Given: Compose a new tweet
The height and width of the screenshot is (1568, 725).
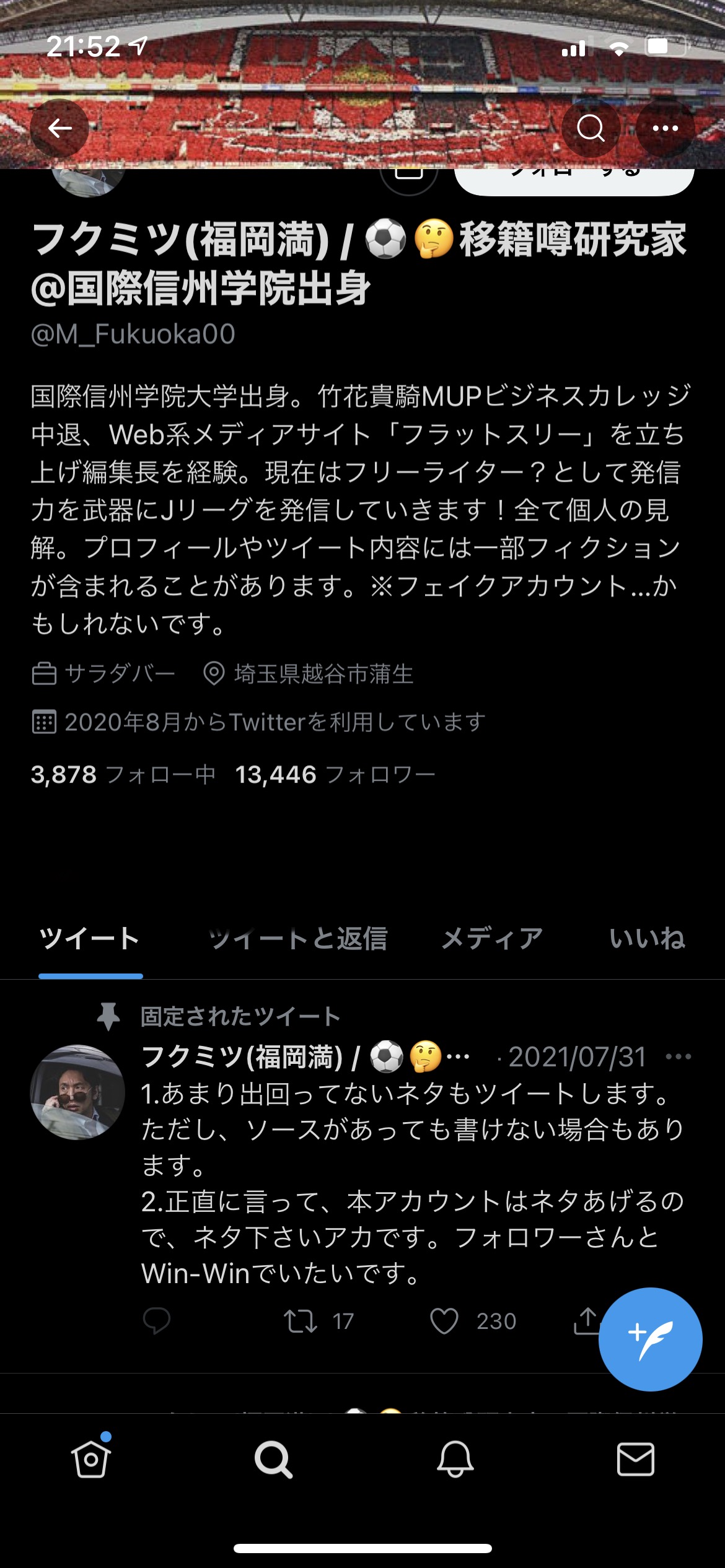Looking at the screenshot, I should point(650,1339).
